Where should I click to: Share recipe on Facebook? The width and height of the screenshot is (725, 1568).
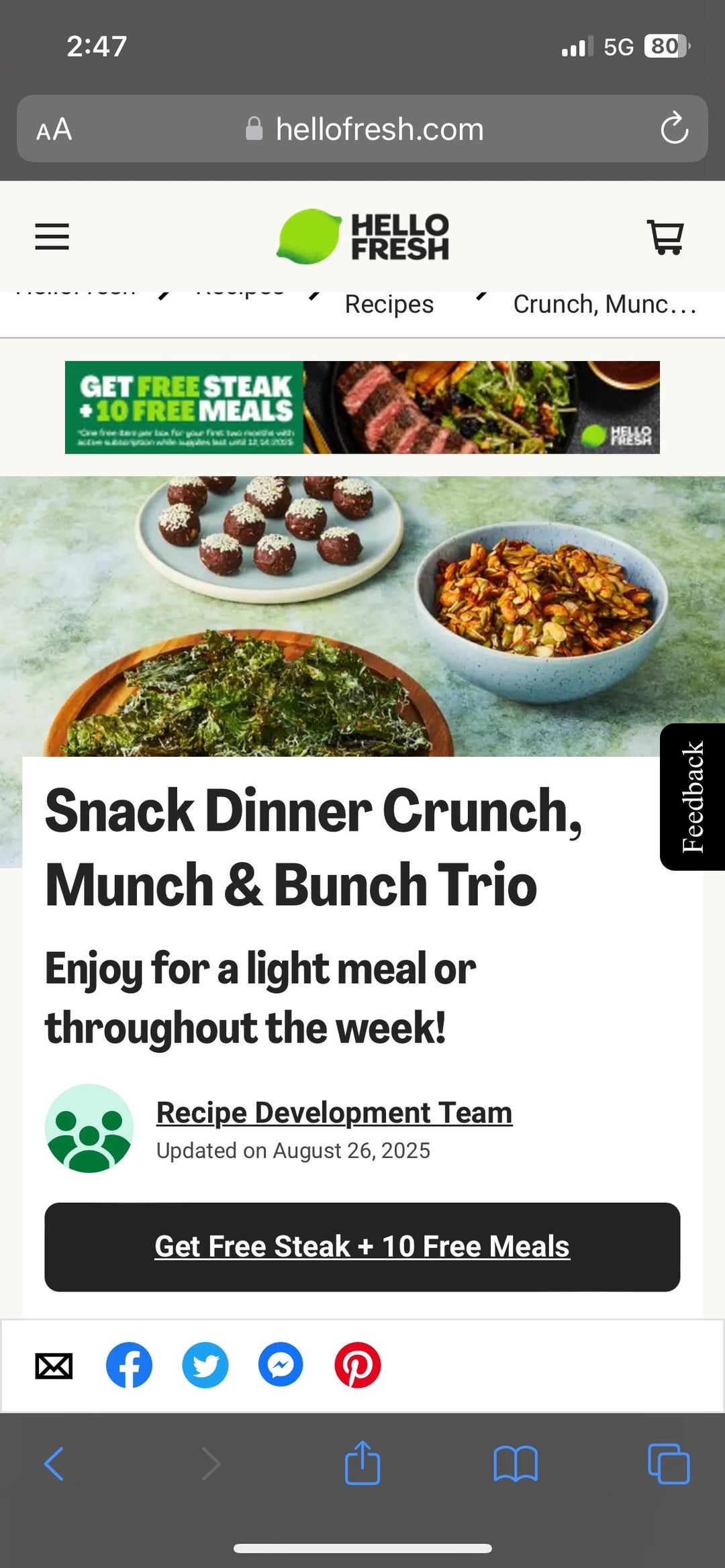129,1365
